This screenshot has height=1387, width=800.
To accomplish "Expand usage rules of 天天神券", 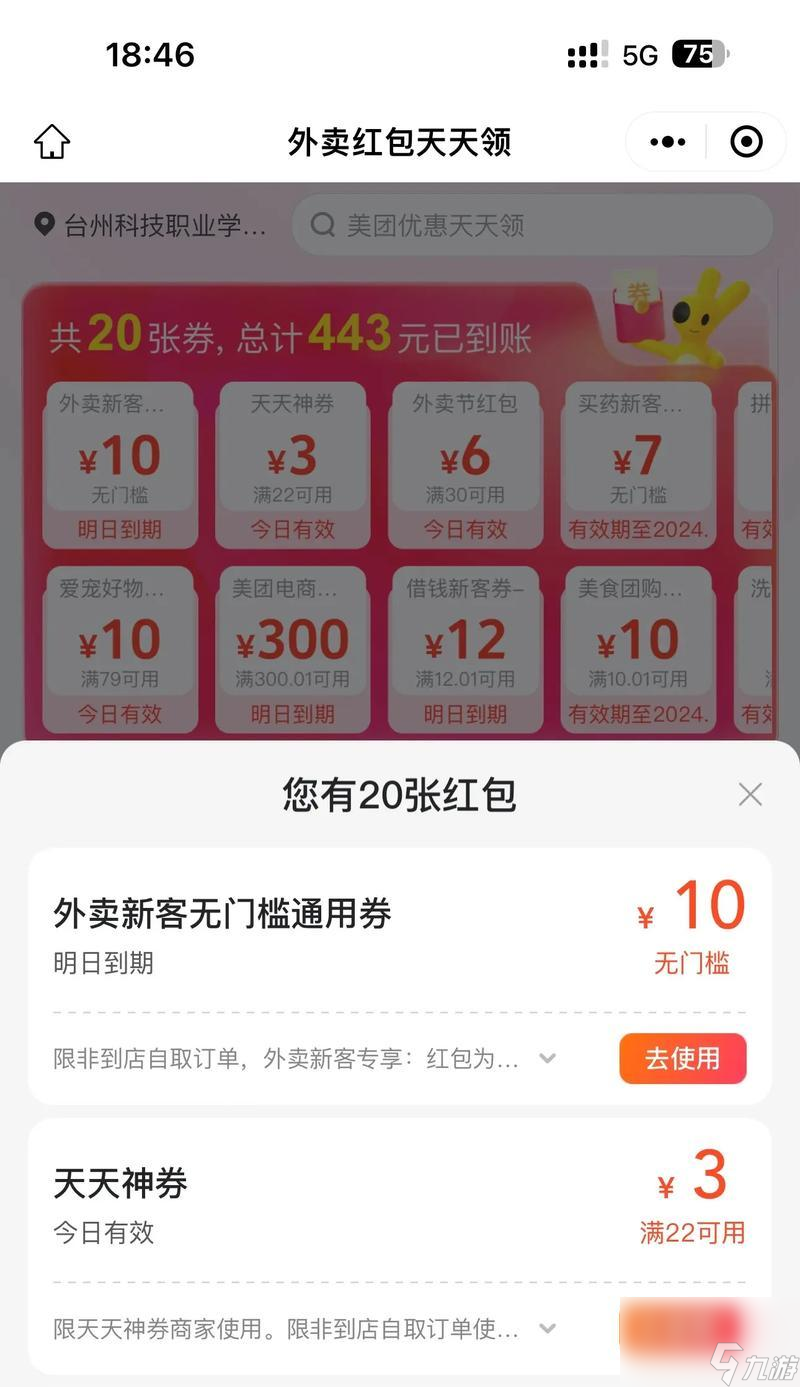I will (x=547, y=1329).
